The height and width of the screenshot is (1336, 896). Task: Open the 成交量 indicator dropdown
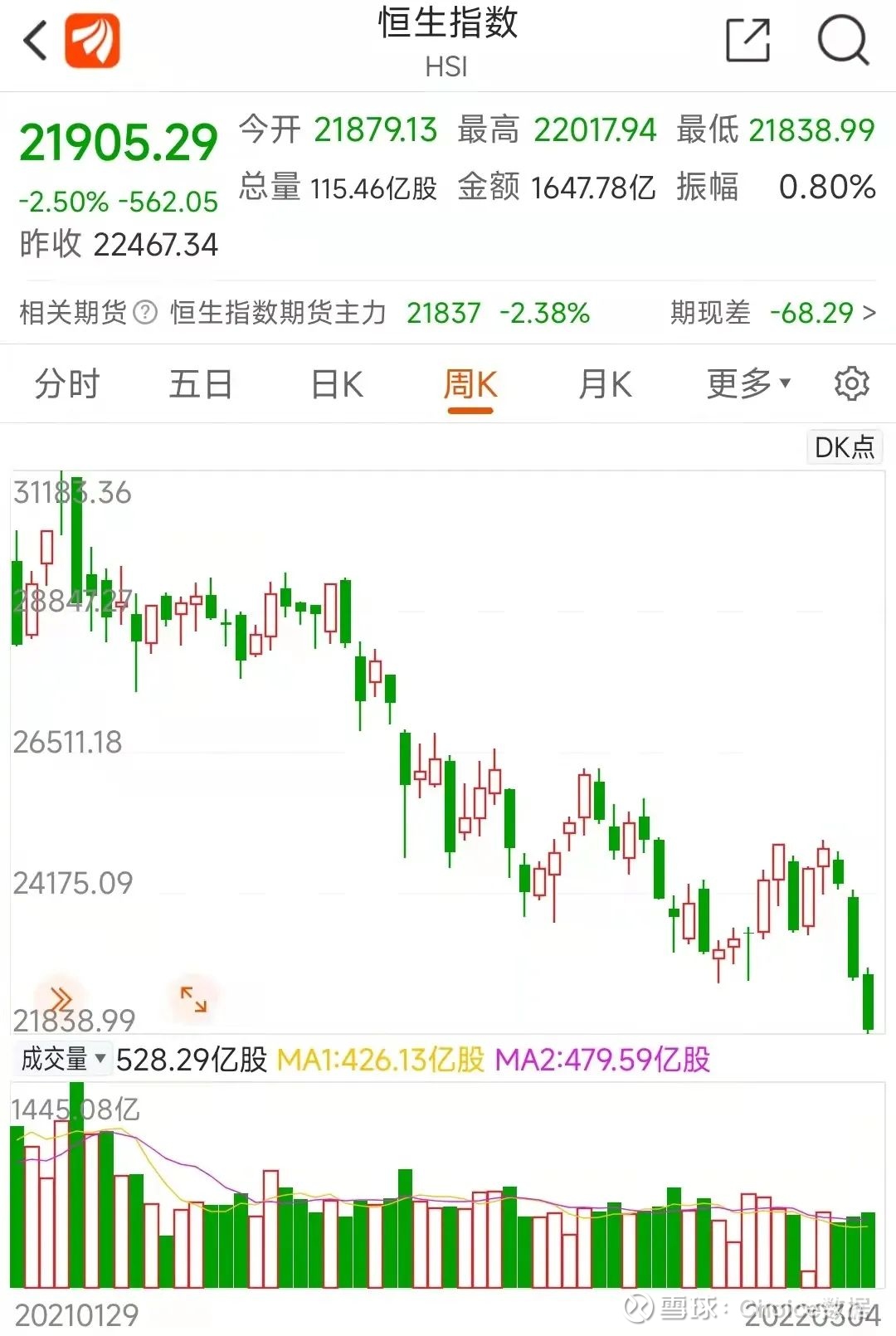61,1057
